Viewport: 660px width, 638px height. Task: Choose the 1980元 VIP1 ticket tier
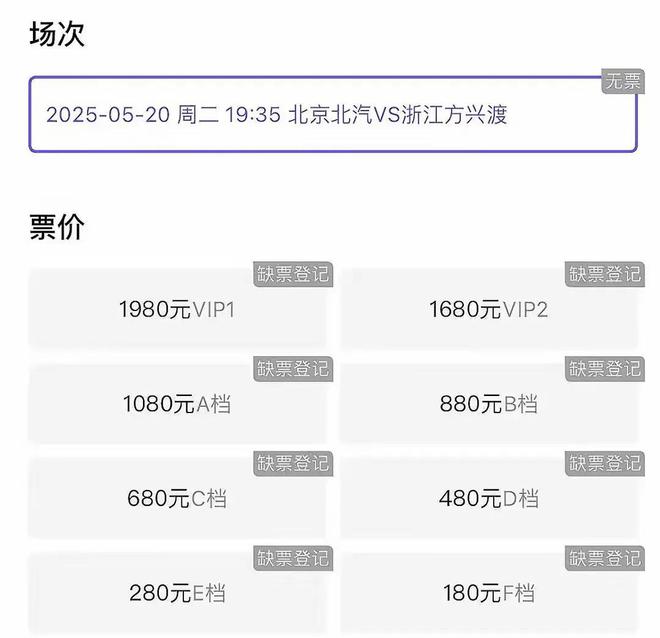[177, 309]
